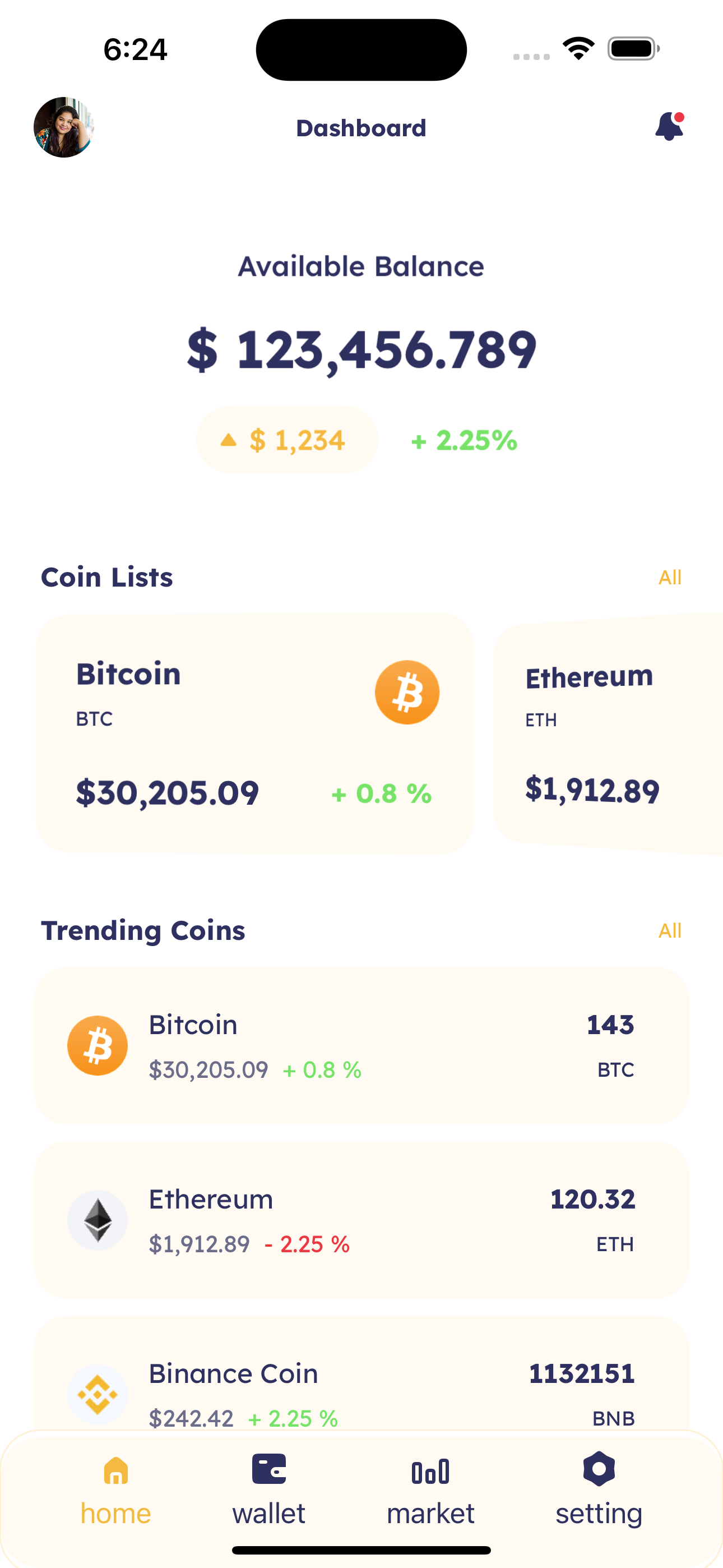Click the profile avatar photo
Image resolution: width=723 pixels, height=1568 pixels.
[63, 127]
